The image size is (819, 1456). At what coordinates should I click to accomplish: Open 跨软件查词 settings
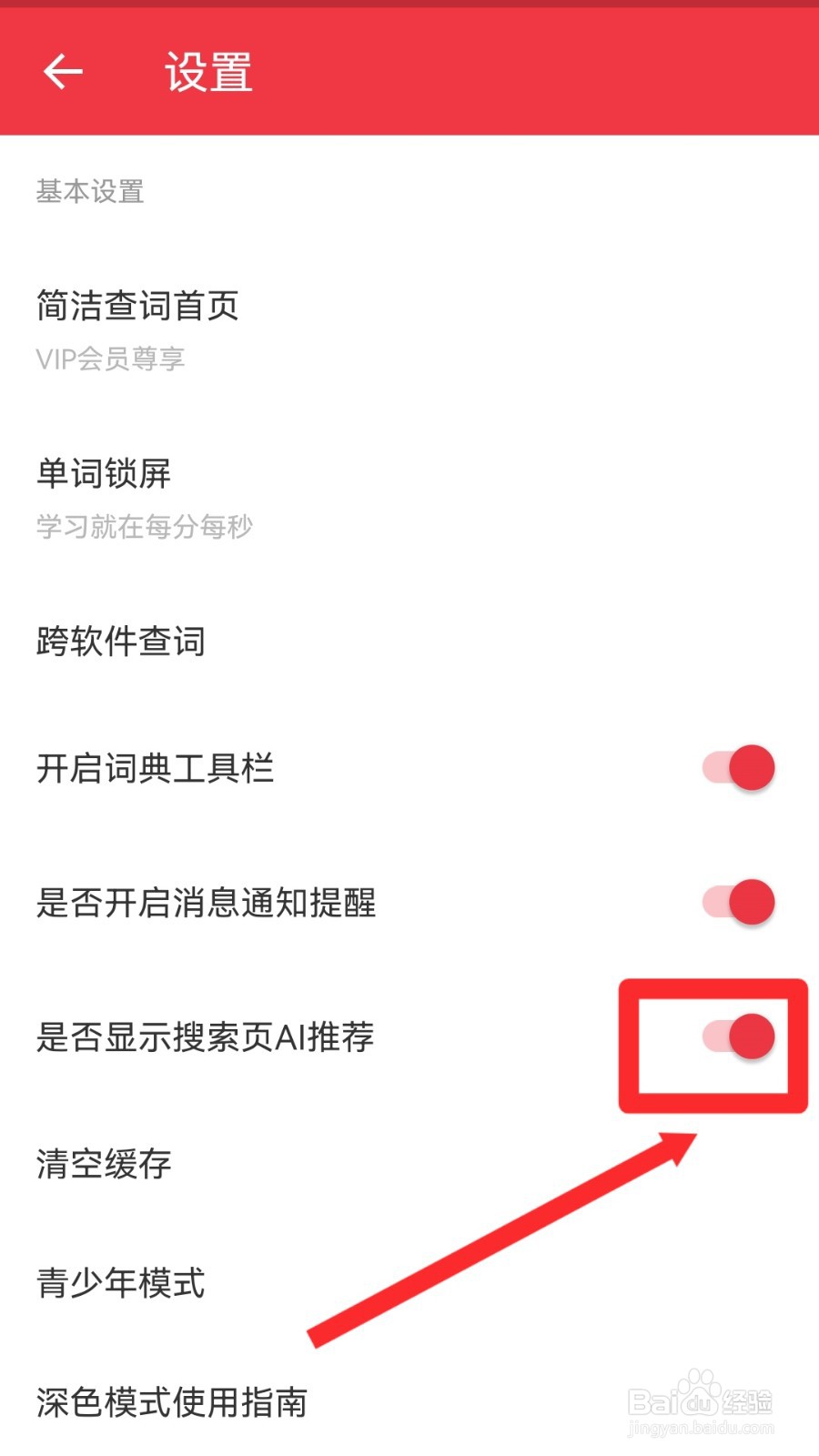[x=121, y=642]
